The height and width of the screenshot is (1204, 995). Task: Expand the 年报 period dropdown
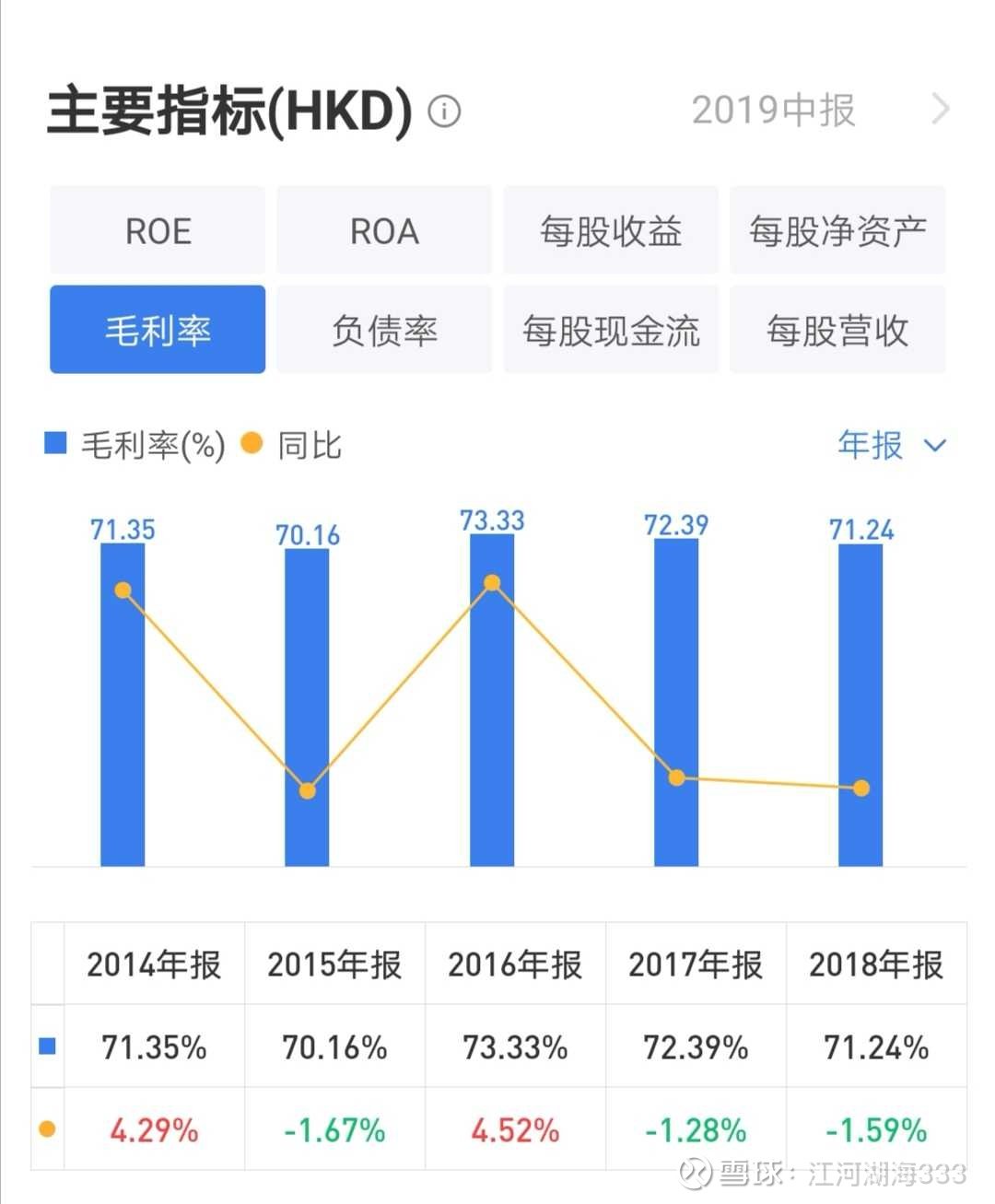click(891, 446)
